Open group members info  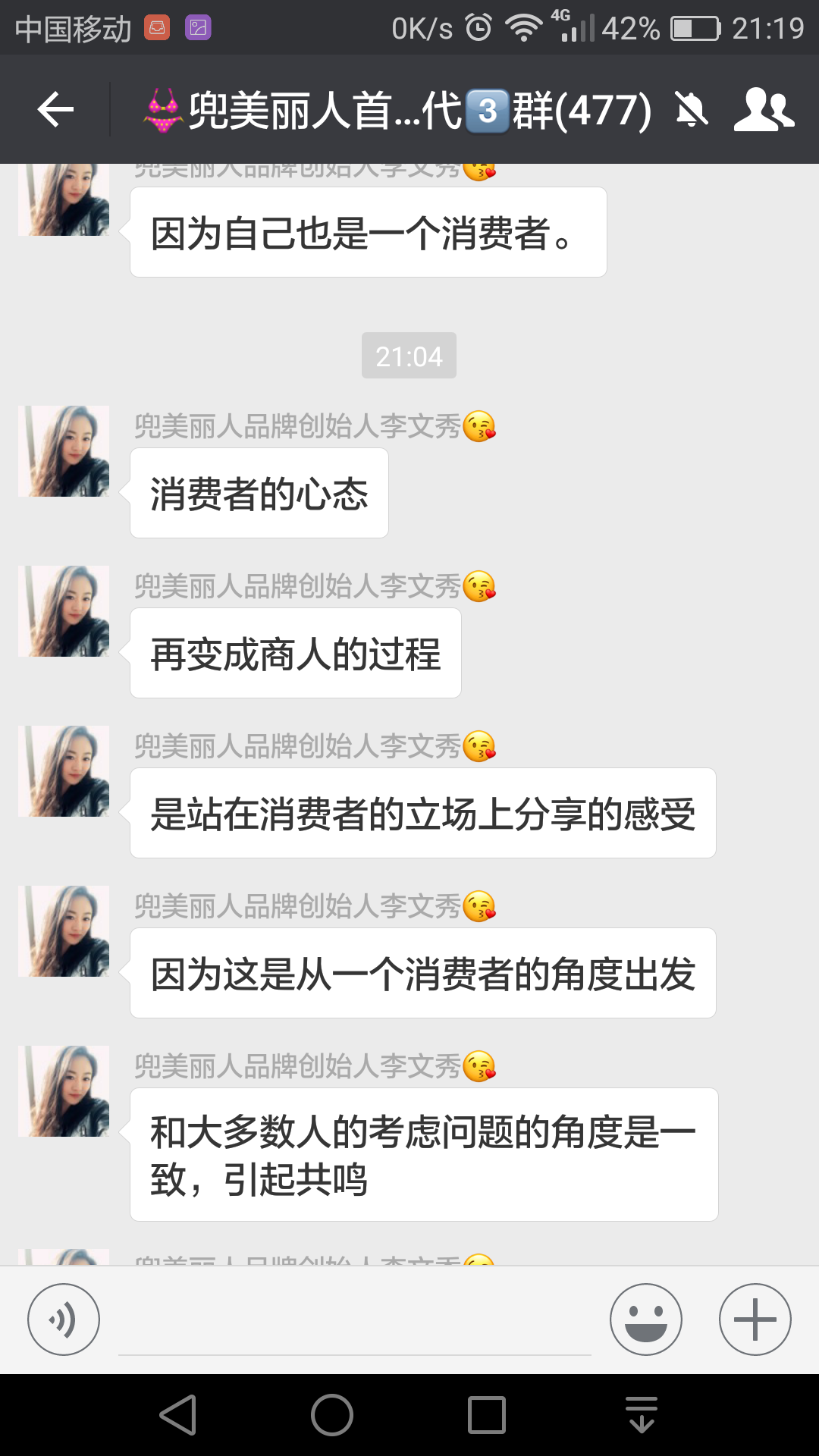pos(763,110)
